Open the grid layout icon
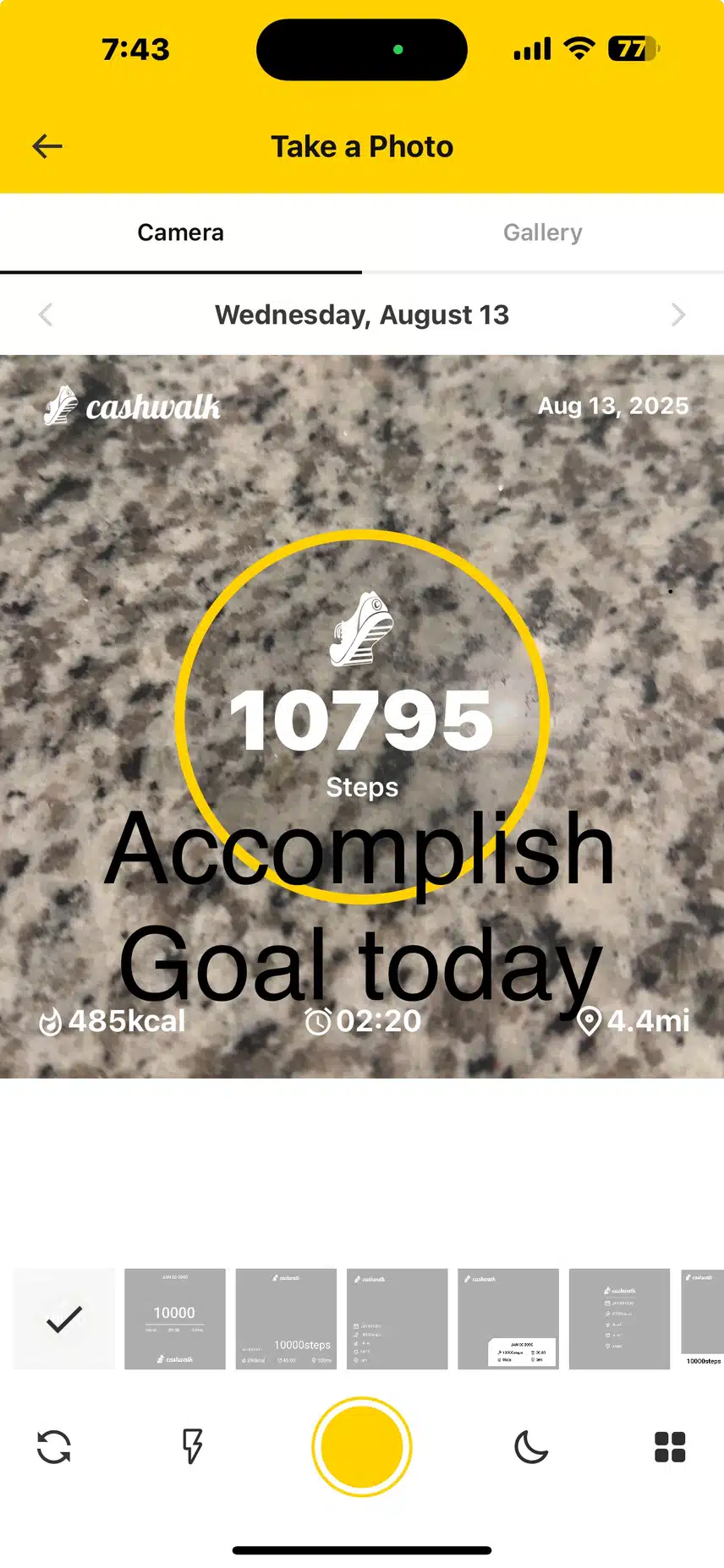 click(670, 1446)
